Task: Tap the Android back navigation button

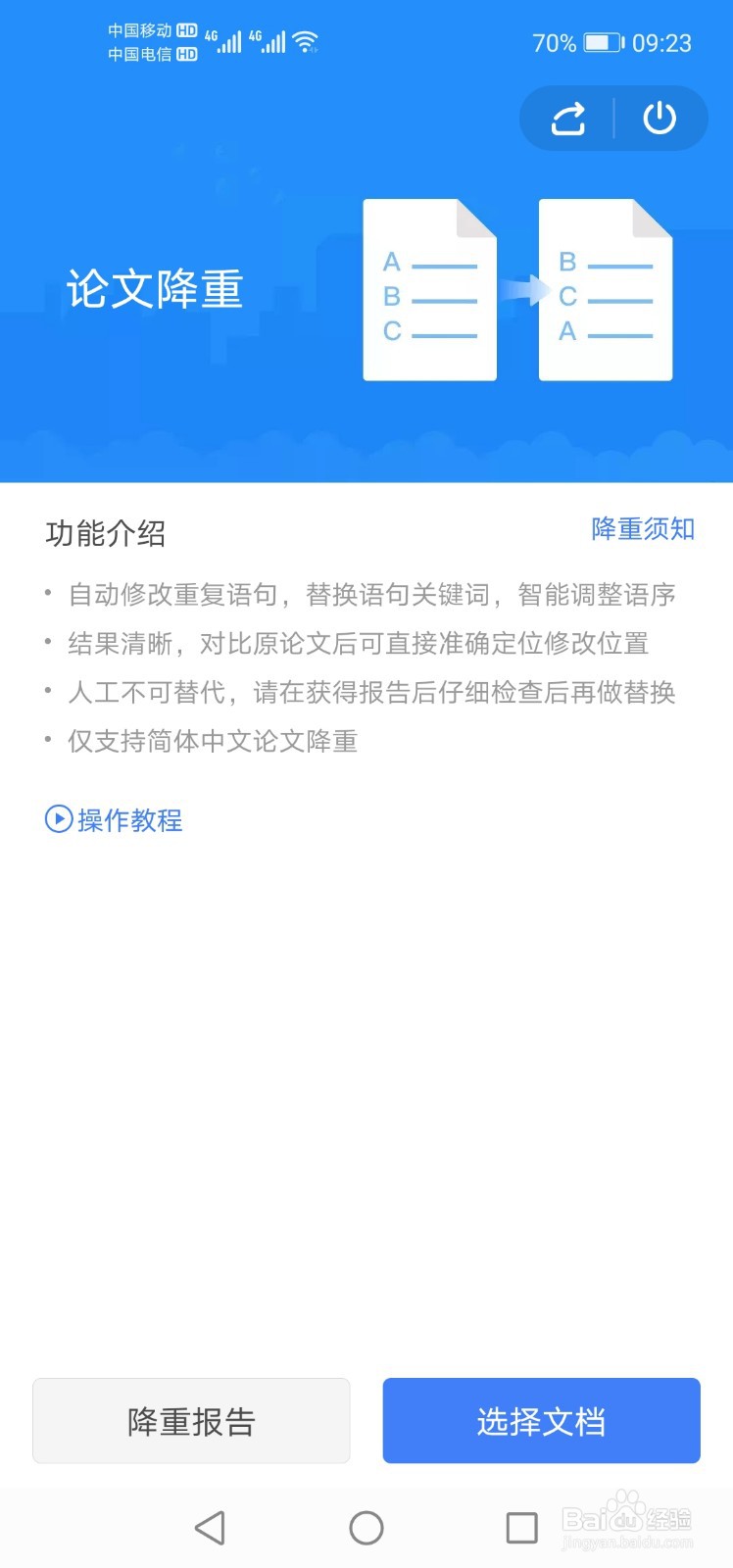Action: [210, 1527]
